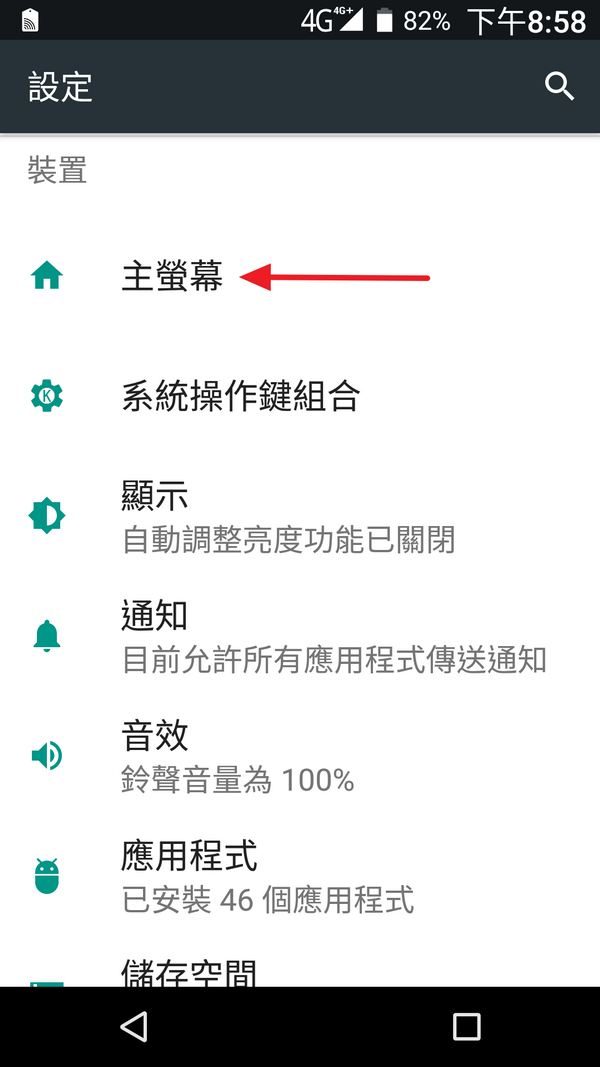This screenshot has height=1067, width=600.
Task: Open the search icon in Settings
Action: tap(559, 86)
